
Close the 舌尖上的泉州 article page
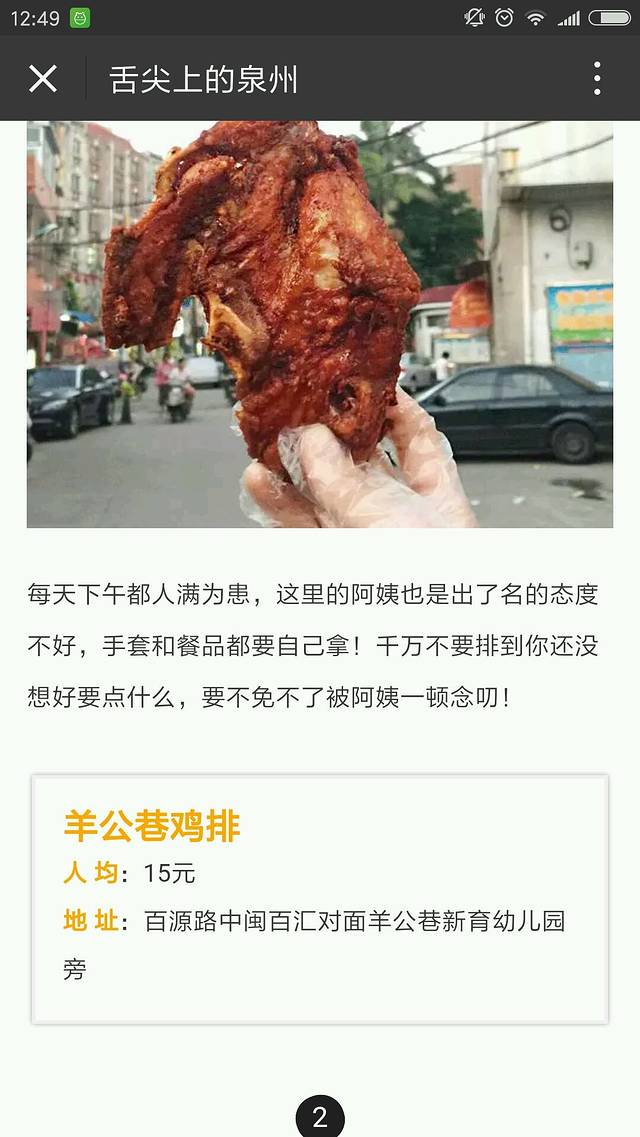(43, 79)
